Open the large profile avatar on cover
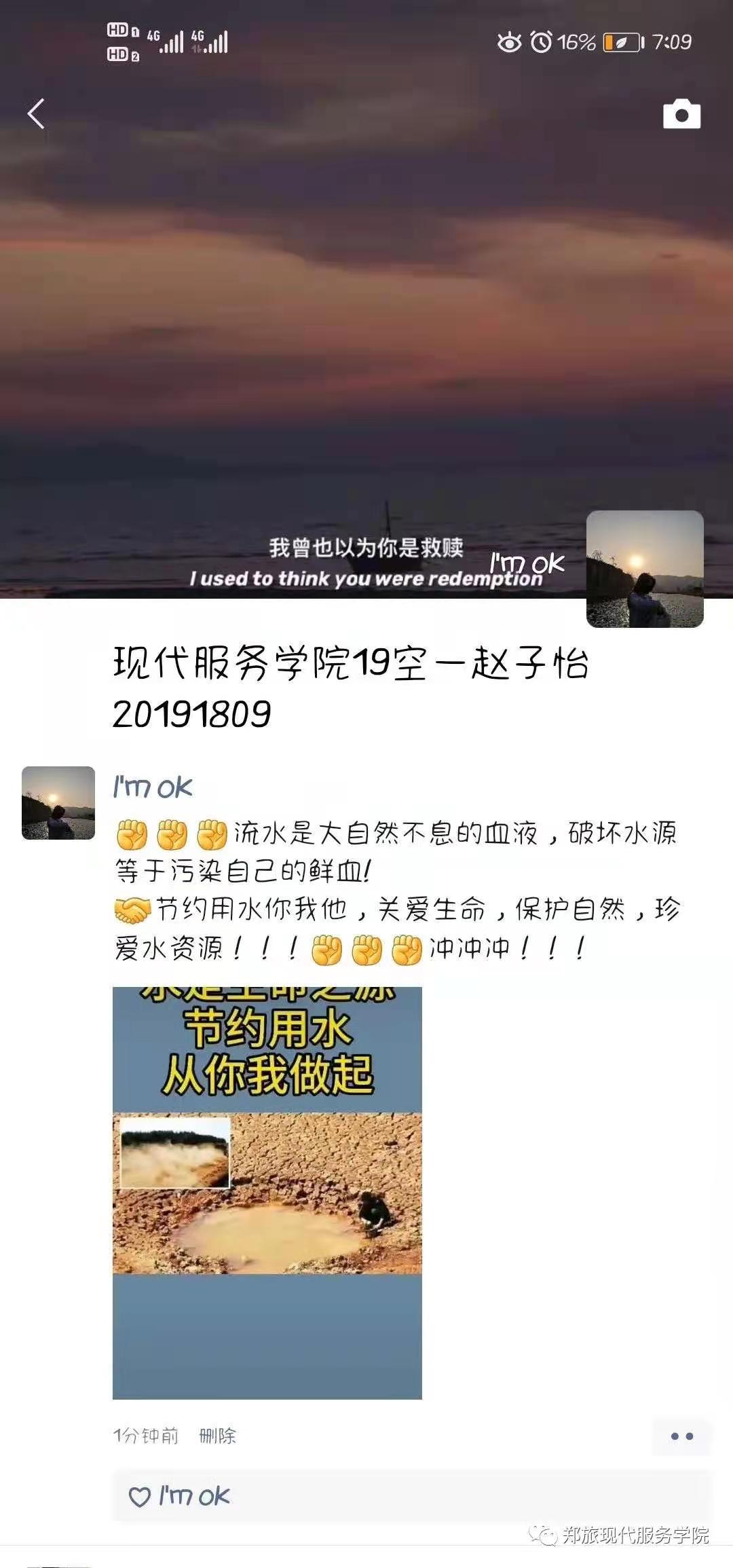The image size is (733, 1568). click(645, 569)
